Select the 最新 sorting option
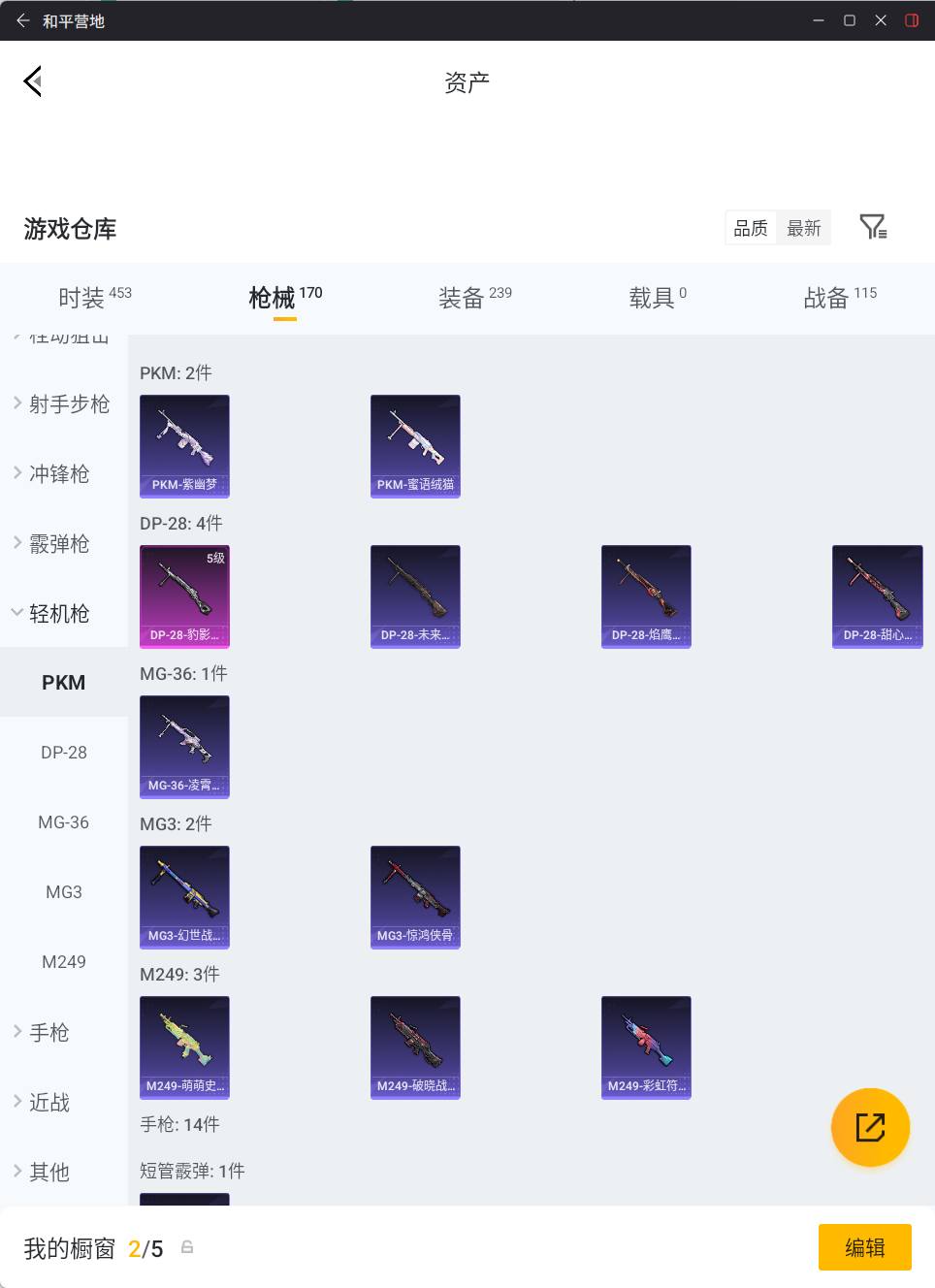 point(804,227)
